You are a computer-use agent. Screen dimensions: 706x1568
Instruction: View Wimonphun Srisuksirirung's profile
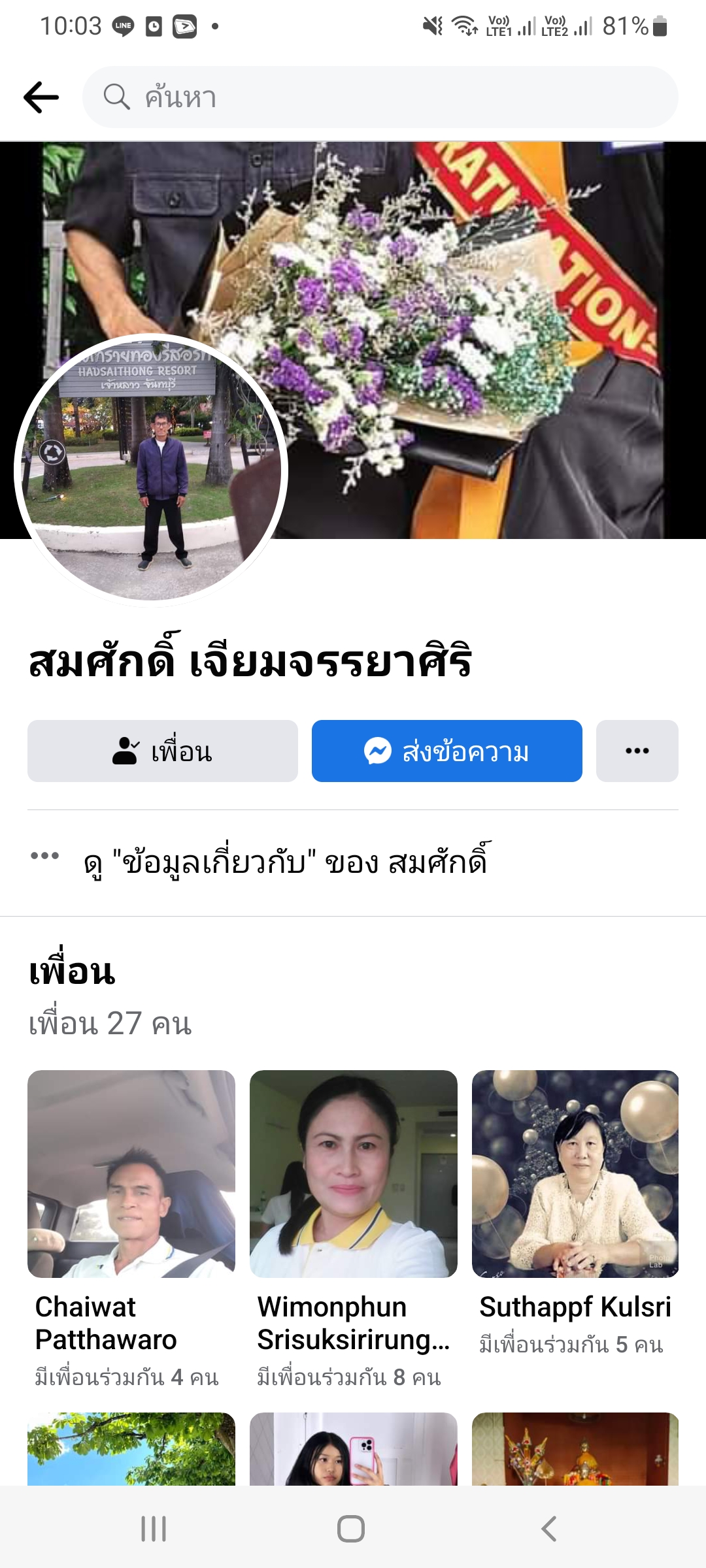point(353,1174)
